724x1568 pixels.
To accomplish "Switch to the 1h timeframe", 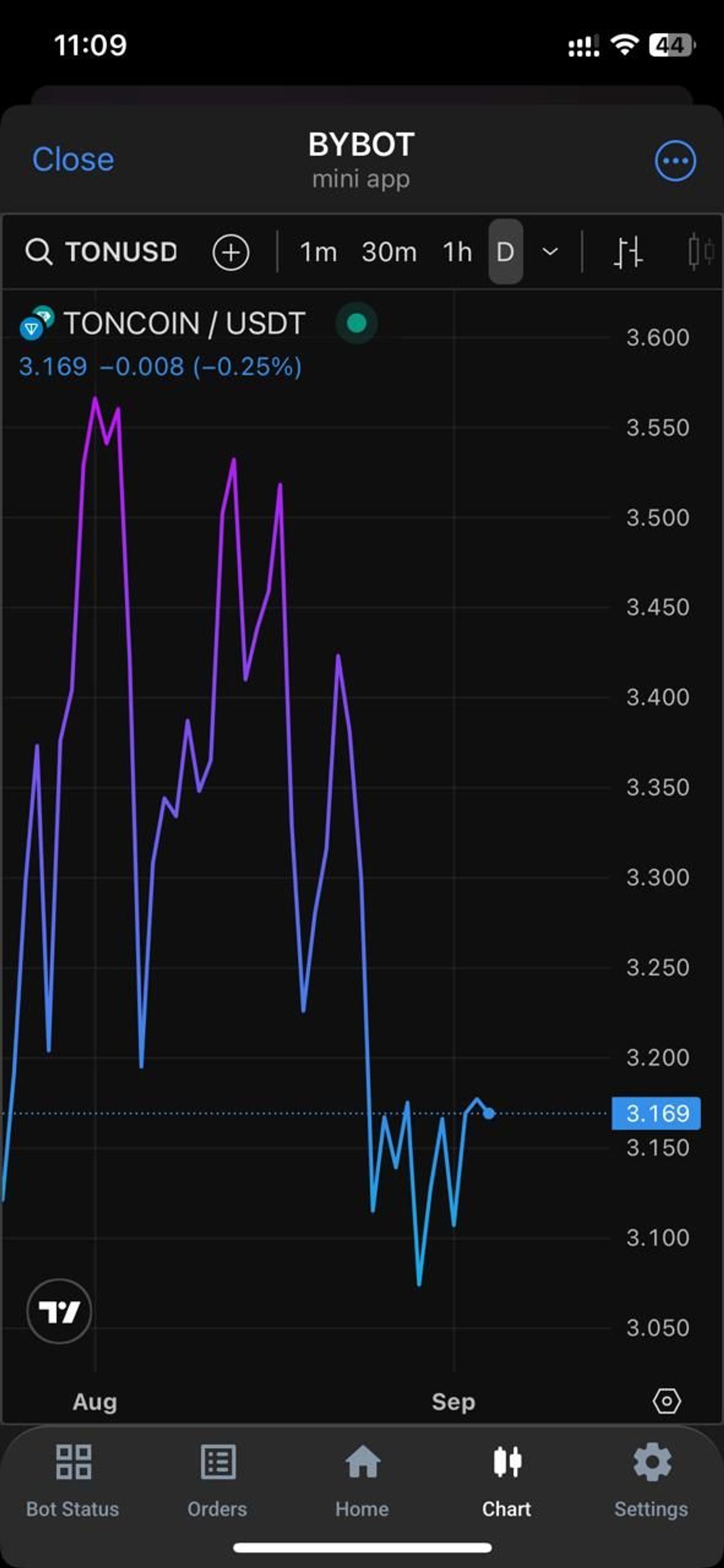I will pyautogui.click(x=457, y=252).
